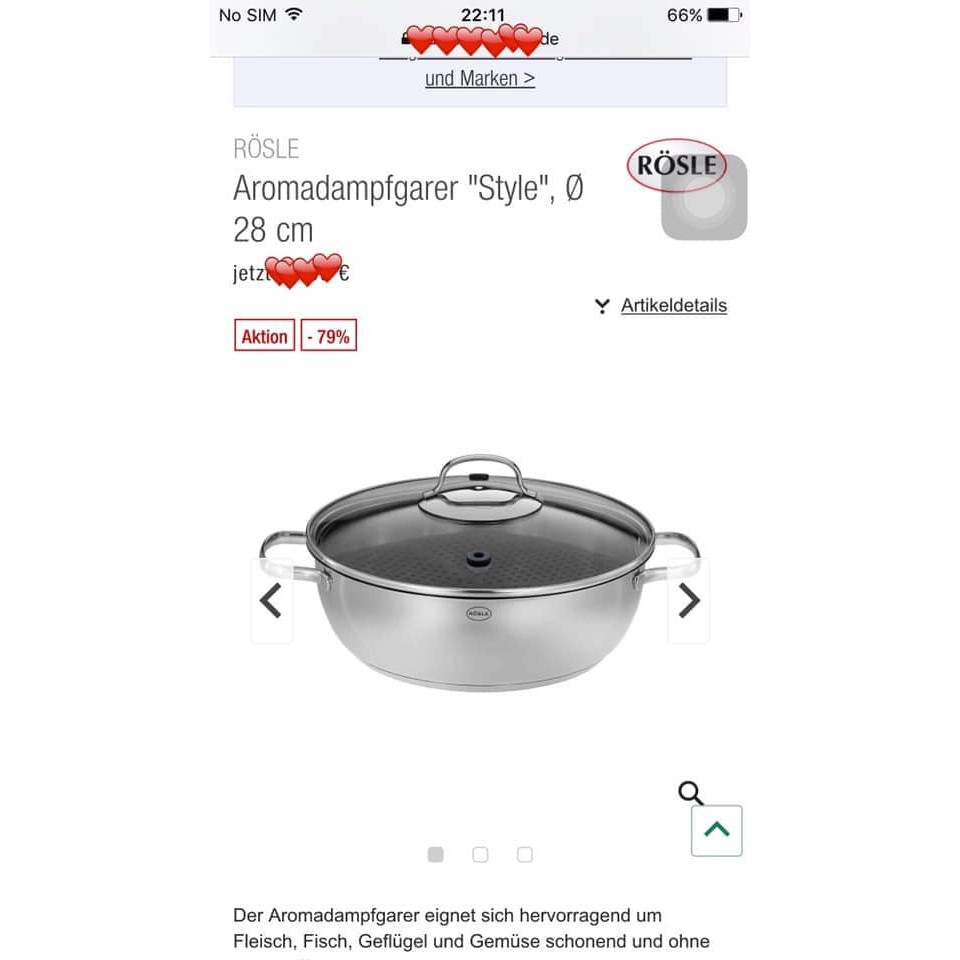Open the AssistiveTouch floating button
Screen dimensions: 960x960
pos(704,198)
